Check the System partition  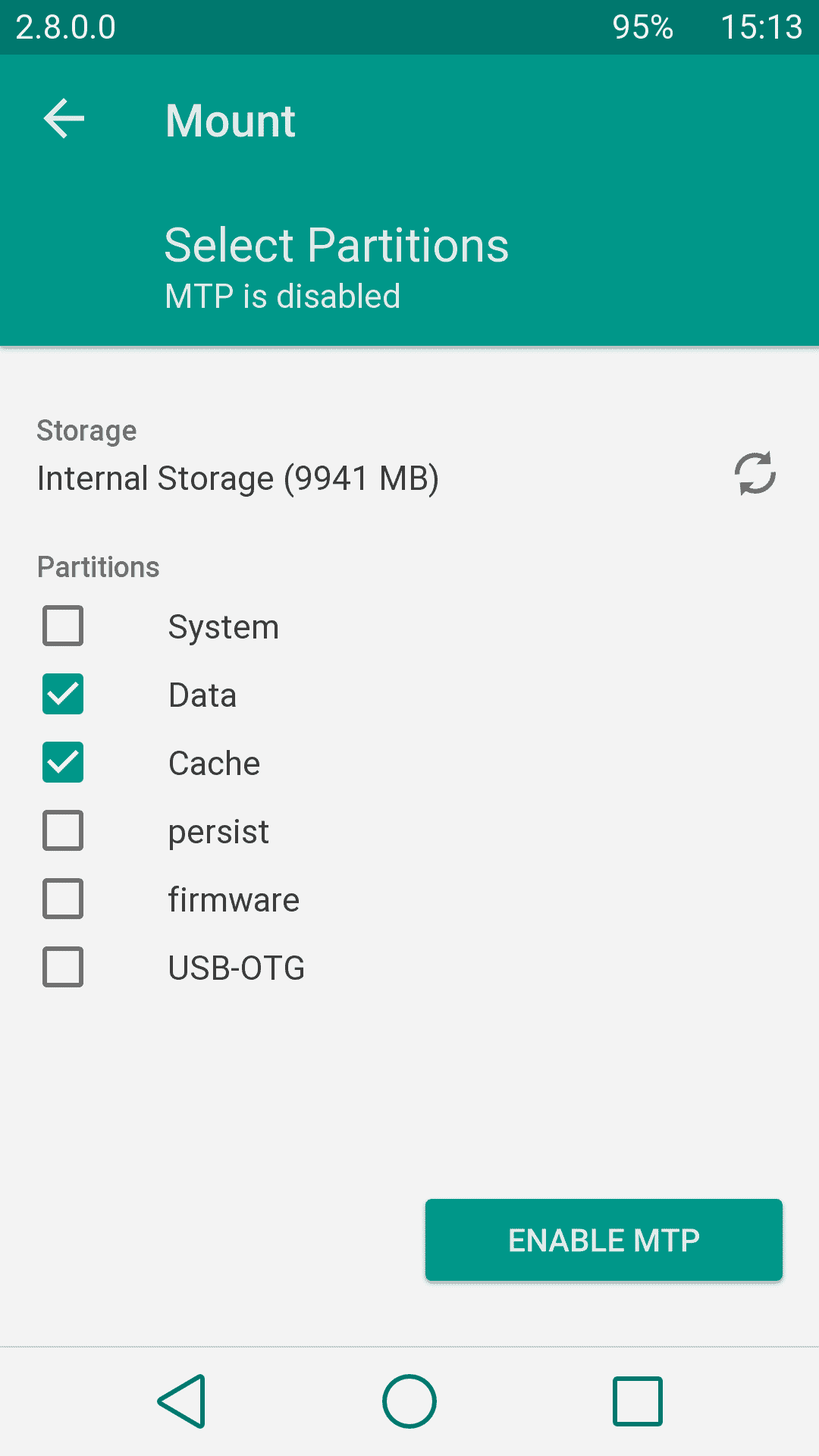pyautogui.click(x=63, y=626)
